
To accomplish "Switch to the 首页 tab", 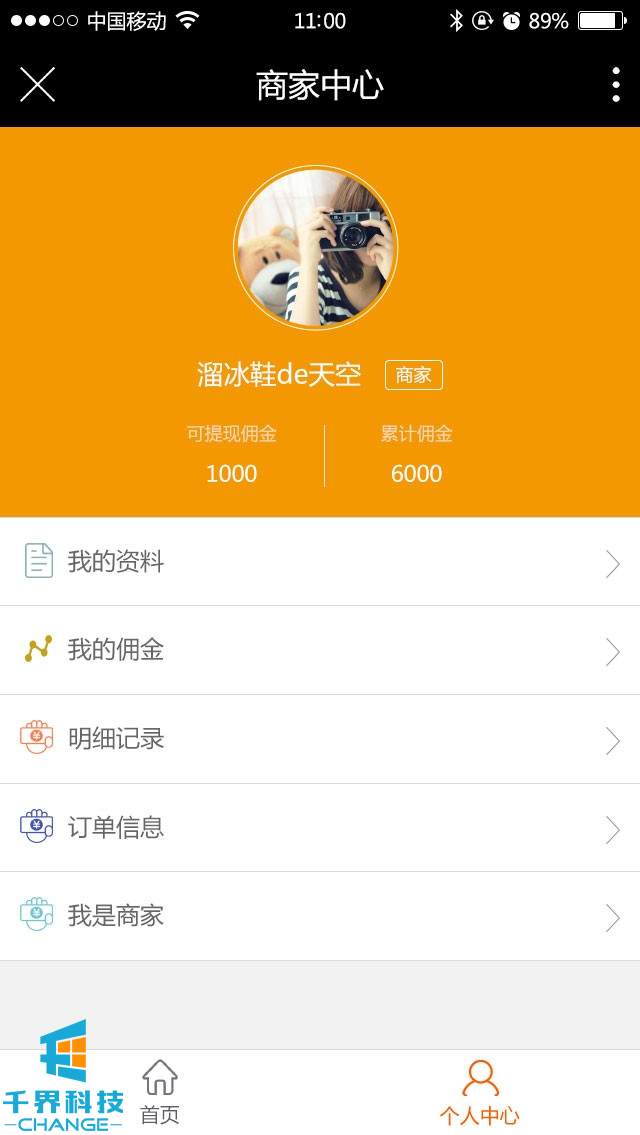I will 160,1092.
